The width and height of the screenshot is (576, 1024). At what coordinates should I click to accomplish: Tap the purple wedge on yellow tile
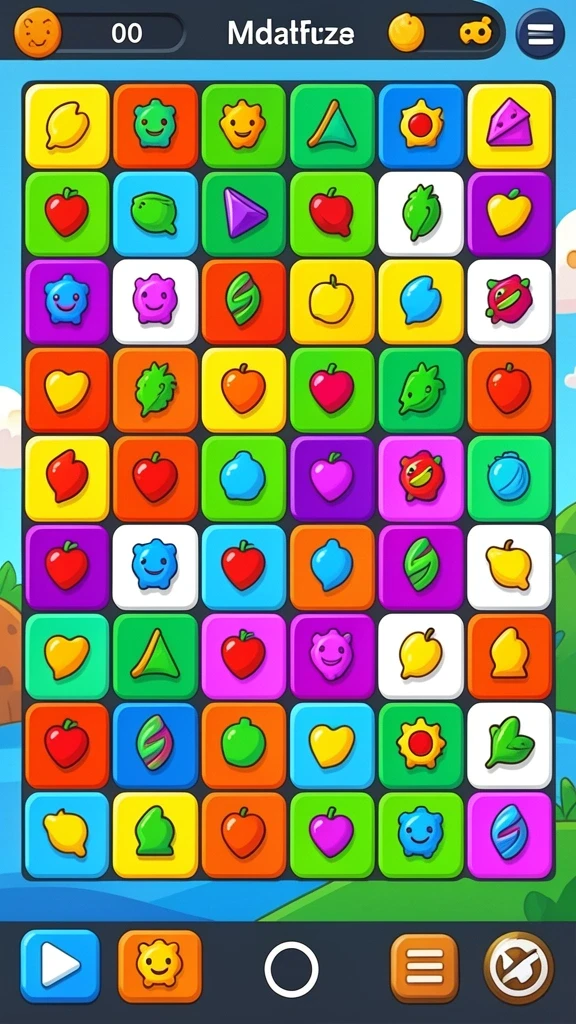pos(509,125)
